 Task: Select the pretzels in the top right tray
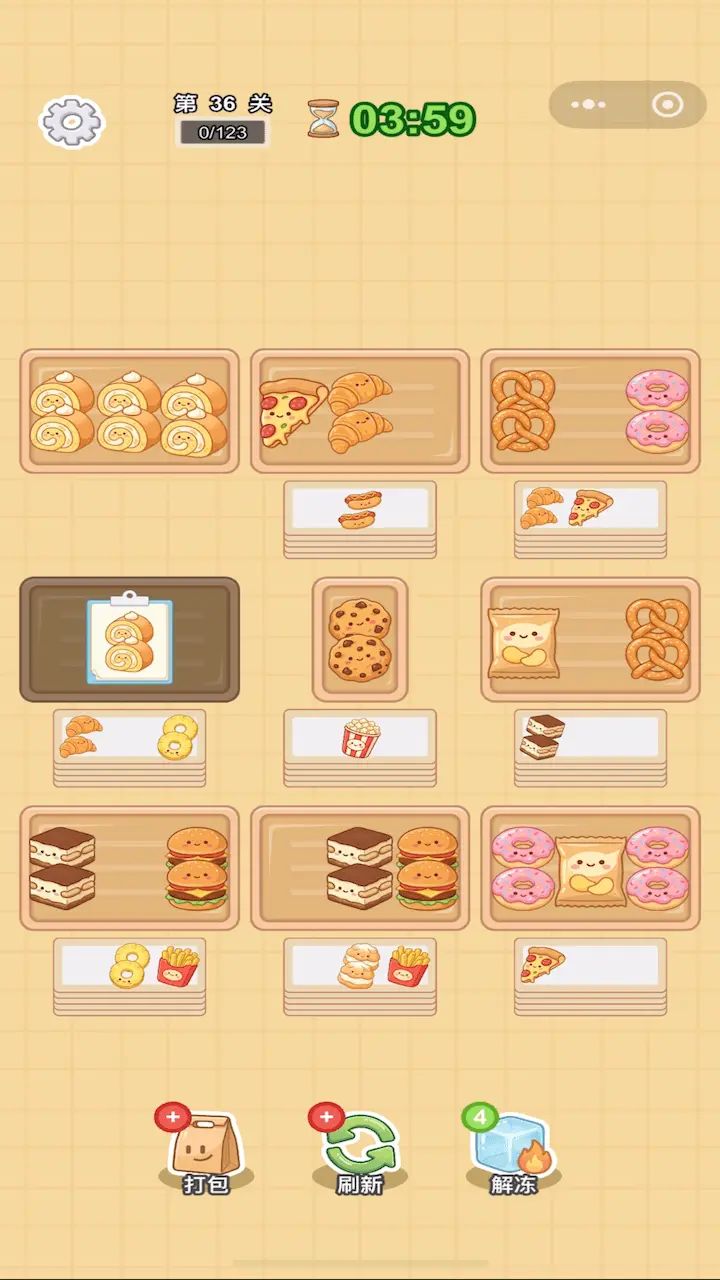click(x=523, y=411)
